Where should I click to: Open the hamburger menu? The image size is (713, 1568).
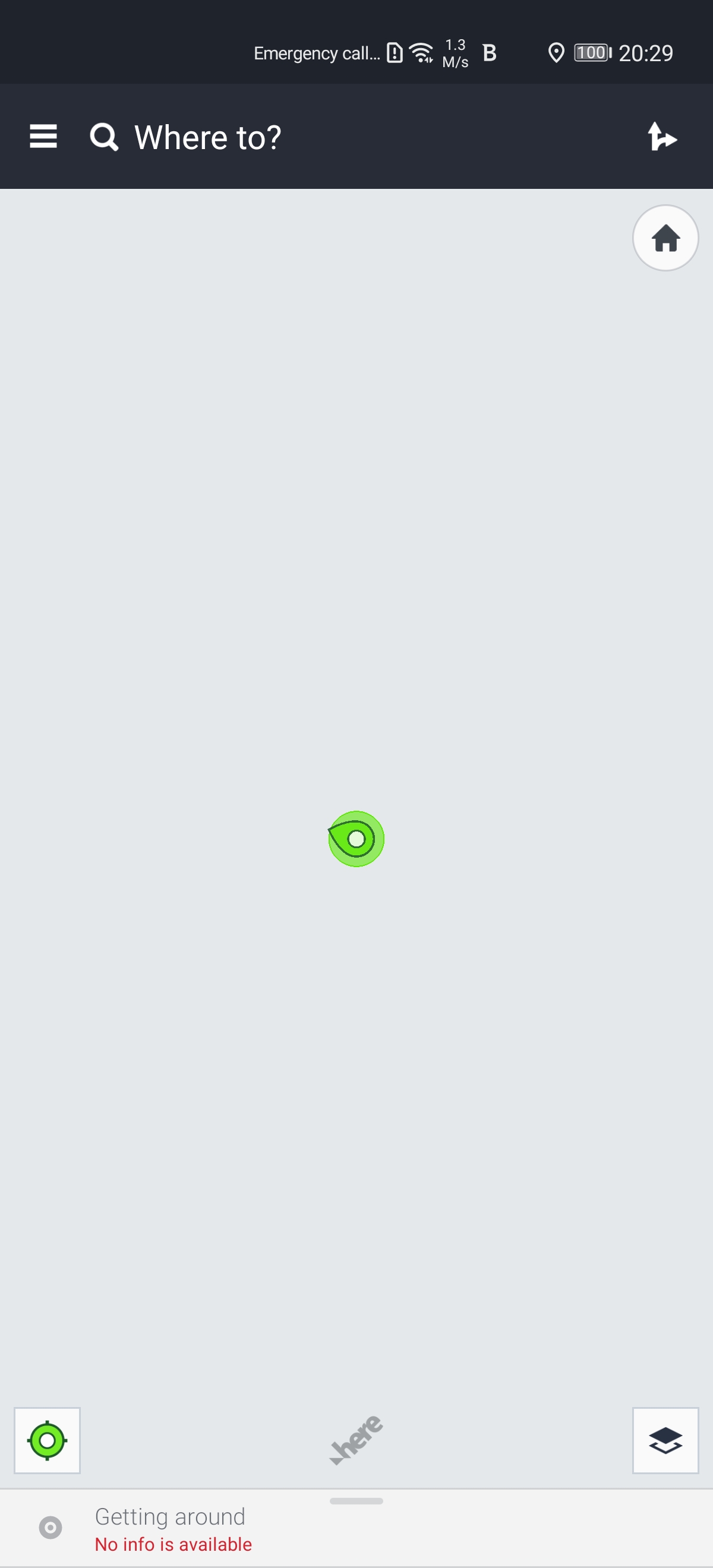click(x=43, y=137)
